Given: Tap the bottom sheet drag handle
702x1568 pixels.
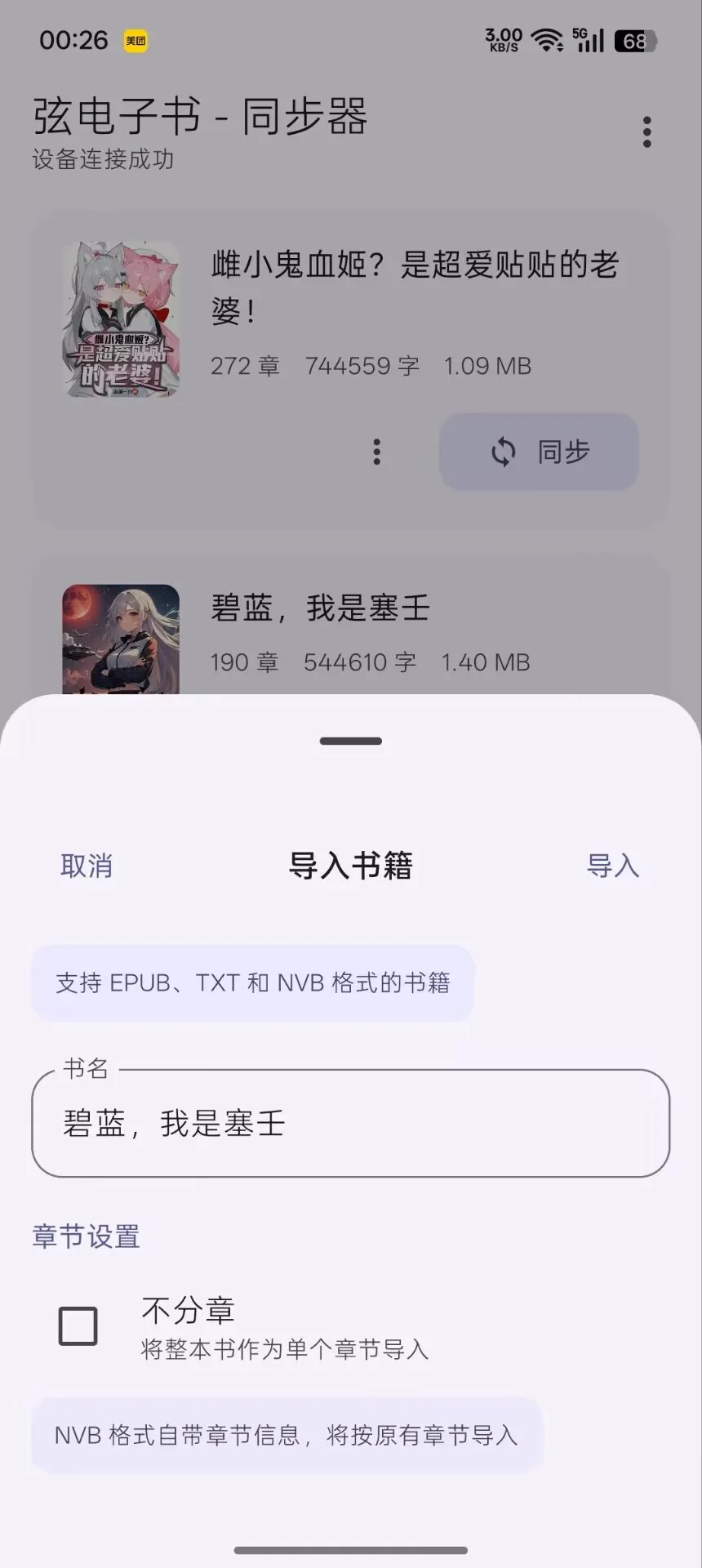Looking at the screenshot, I should pyautogui.click(x=351, y=742).
